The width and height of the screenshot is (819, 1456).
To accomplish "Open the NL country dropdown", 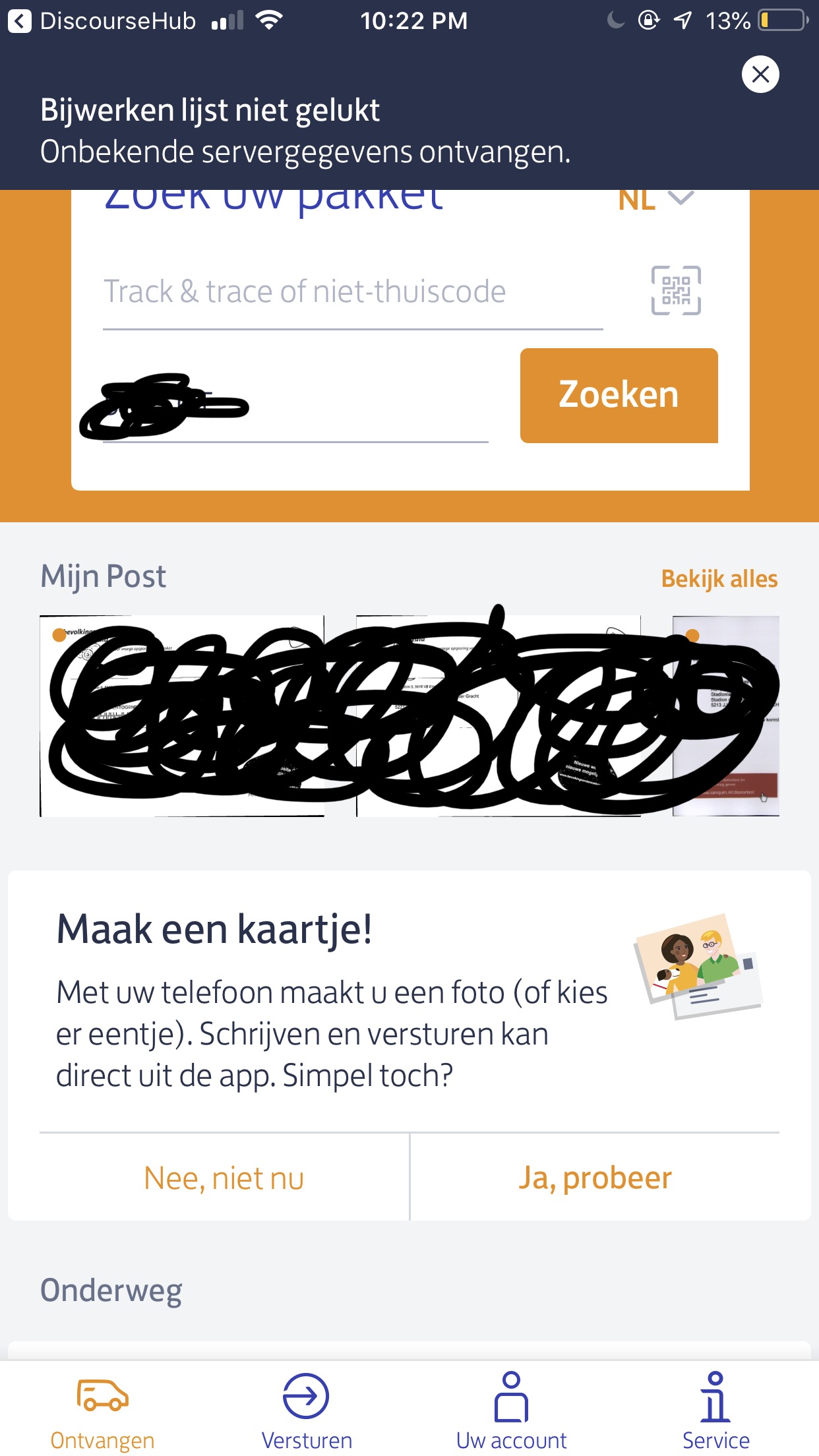I will pos(657,199).
